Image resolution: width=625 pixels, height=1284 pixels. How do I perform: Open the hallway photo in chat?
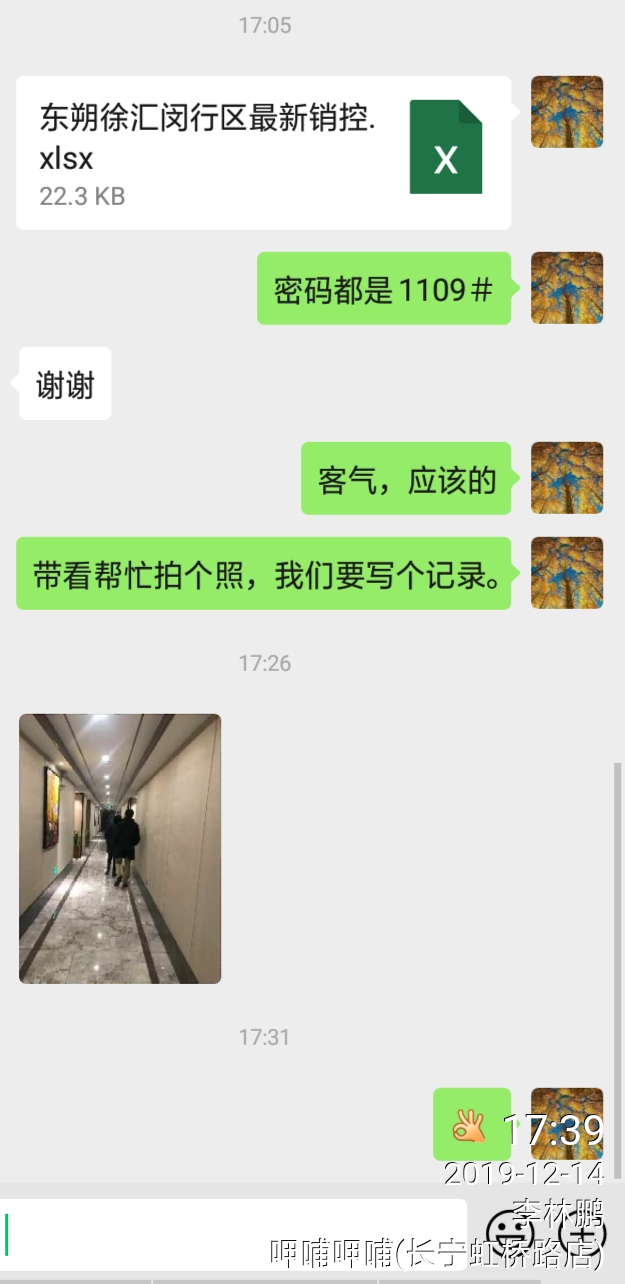[x=120, y=848]
